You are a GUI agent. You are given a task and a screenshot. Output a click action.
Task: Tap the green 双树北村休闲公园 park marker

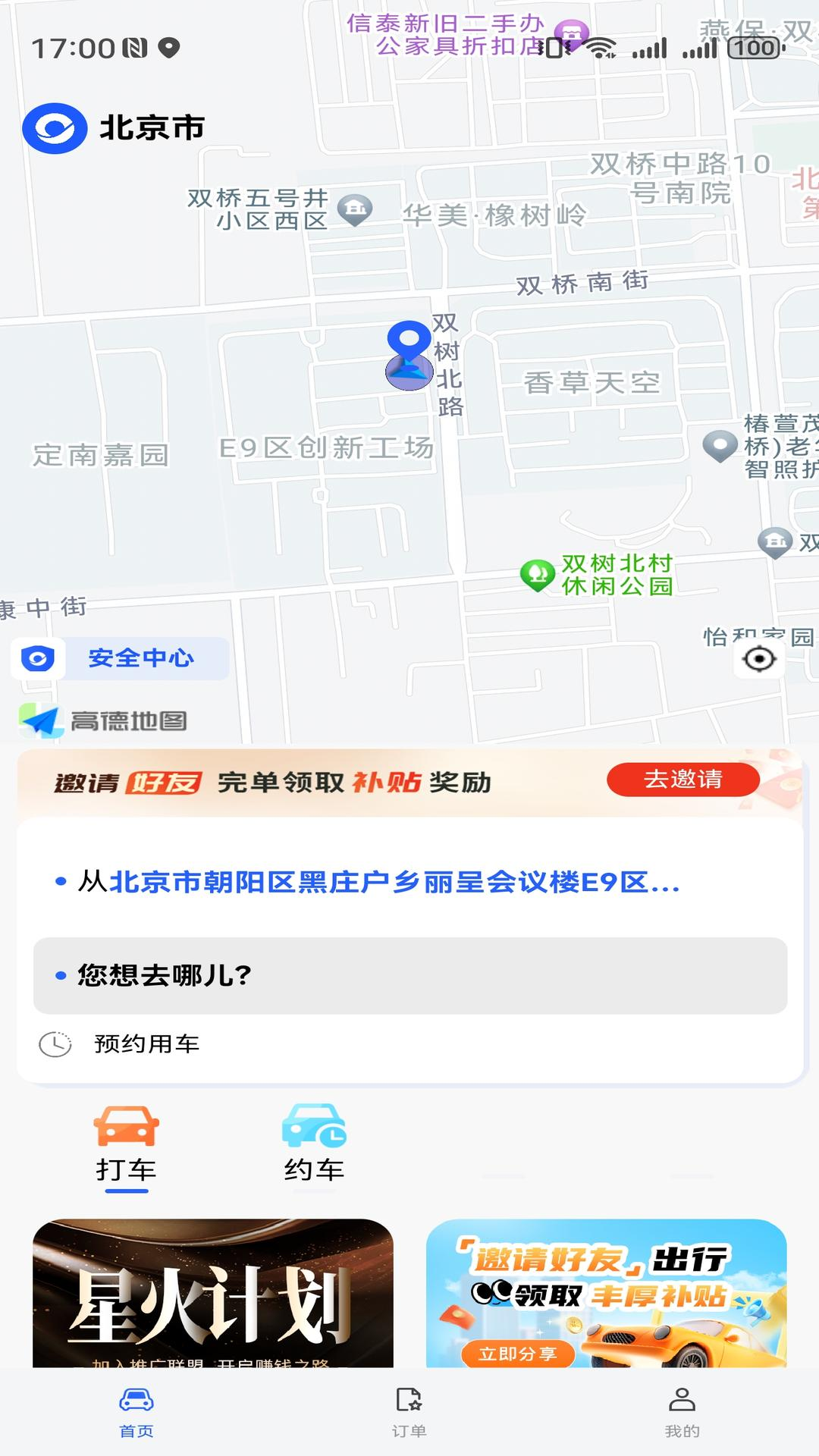click(538, 574)
